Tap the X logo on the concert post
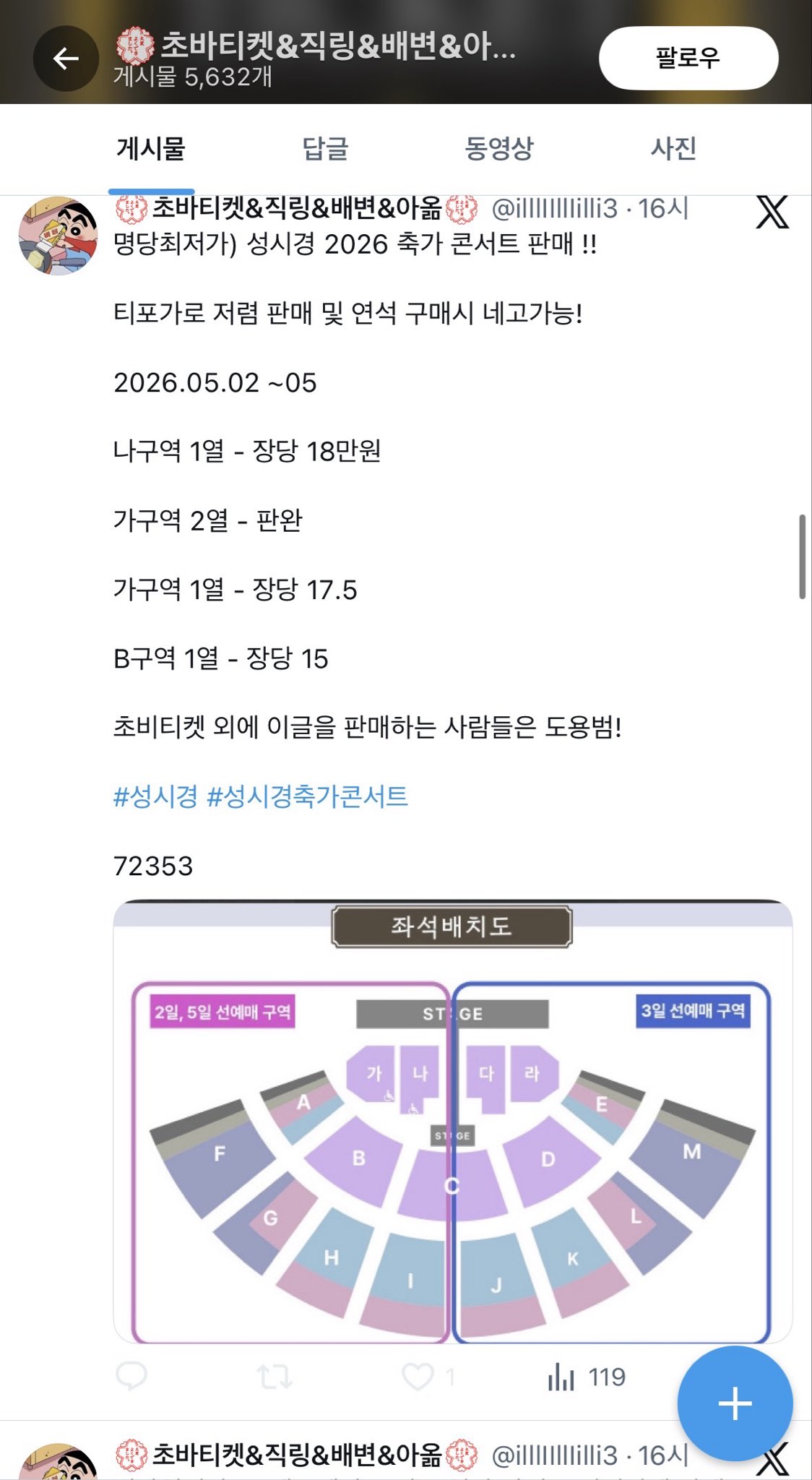 772,212
